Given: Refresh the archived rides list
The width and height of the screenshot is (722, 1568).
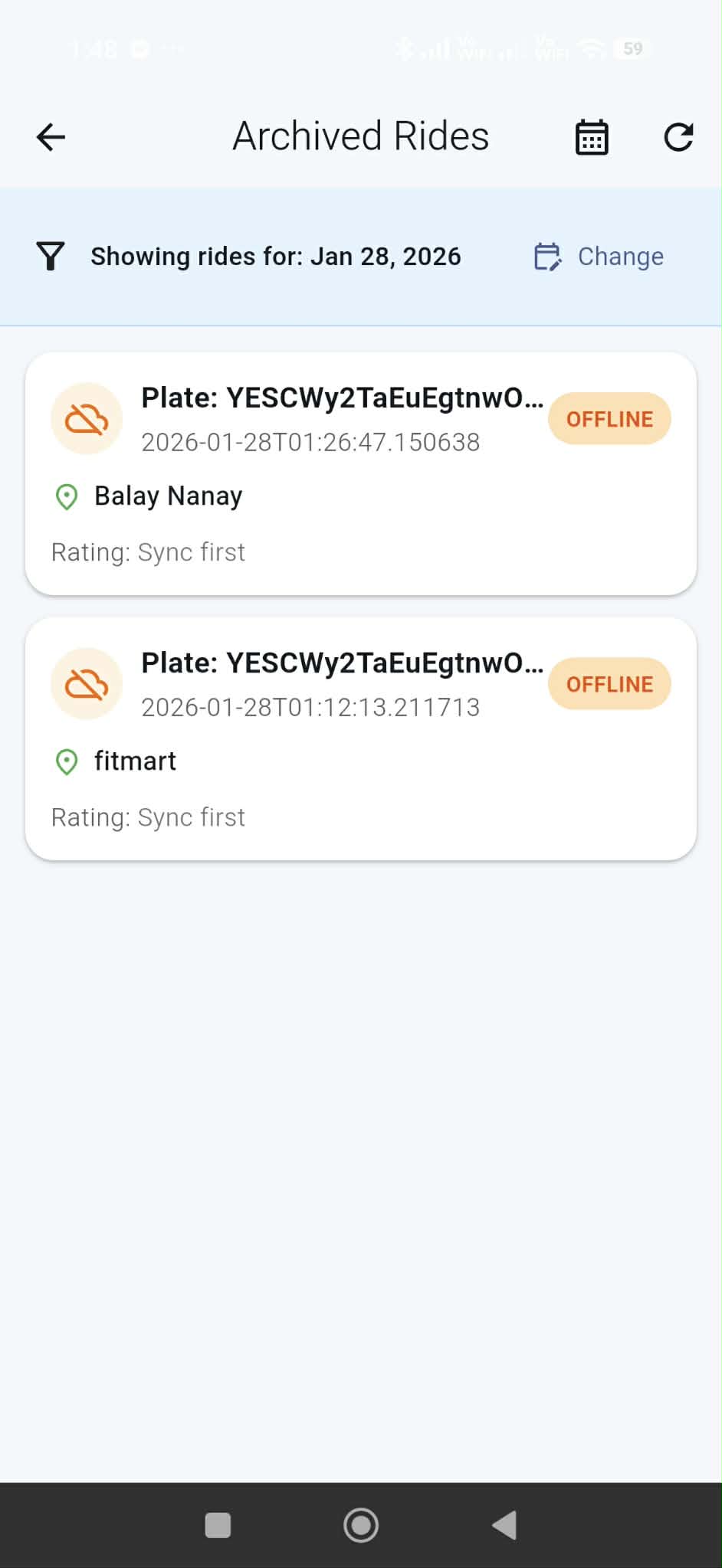Looking at the screenshot, I should pos(678,137).
